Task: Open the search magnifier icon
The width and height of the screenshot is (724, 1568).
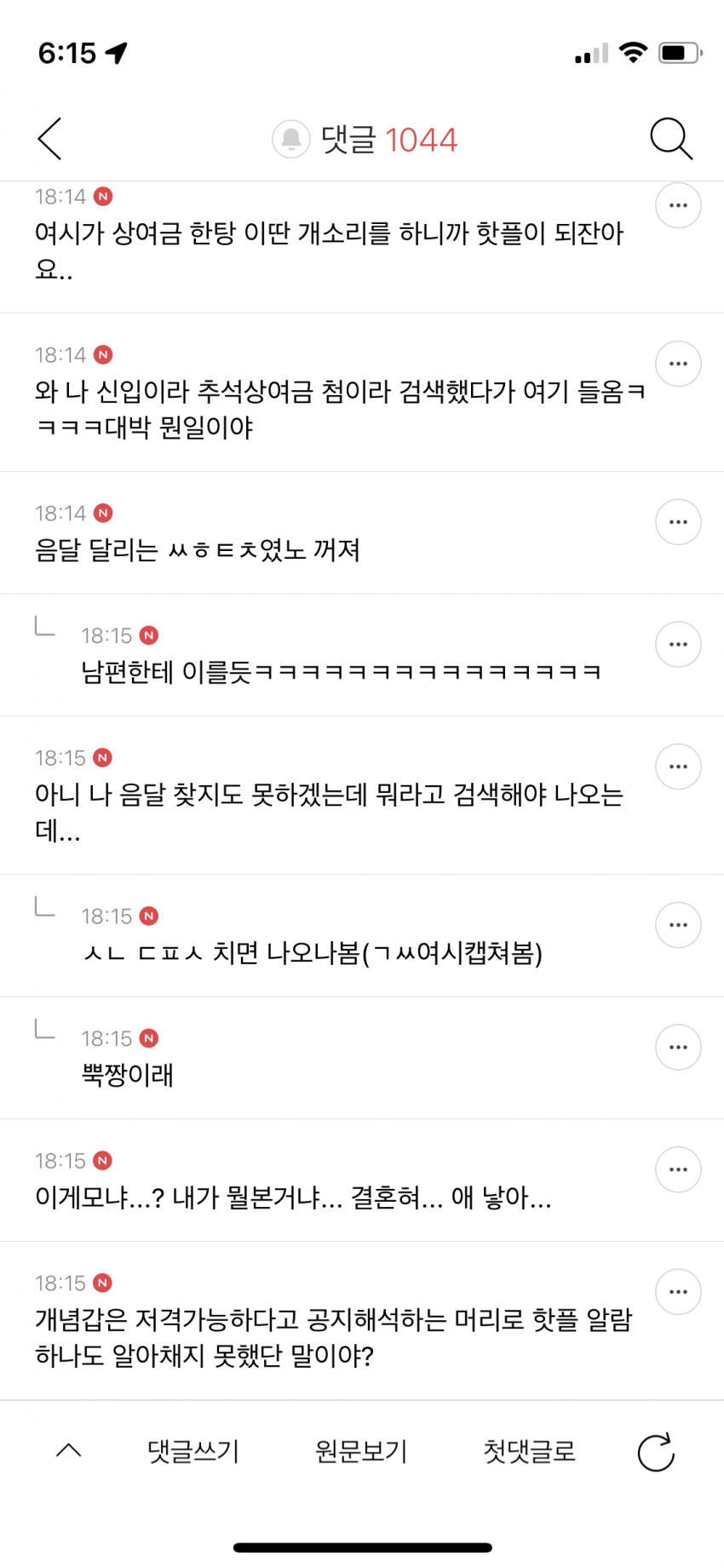Action: [x=670, y=139]
